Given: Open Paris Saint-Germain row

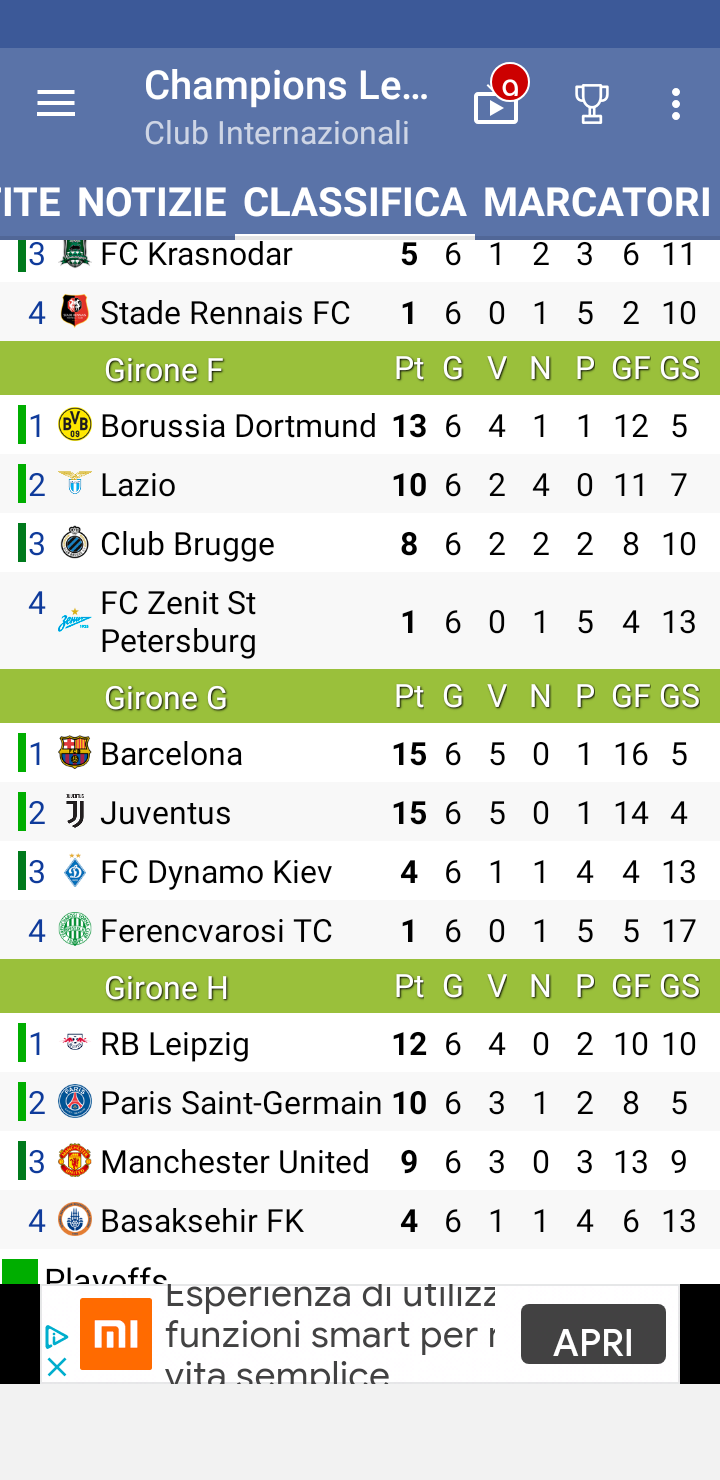Looking at the screenshot, I should point(360,1103).
